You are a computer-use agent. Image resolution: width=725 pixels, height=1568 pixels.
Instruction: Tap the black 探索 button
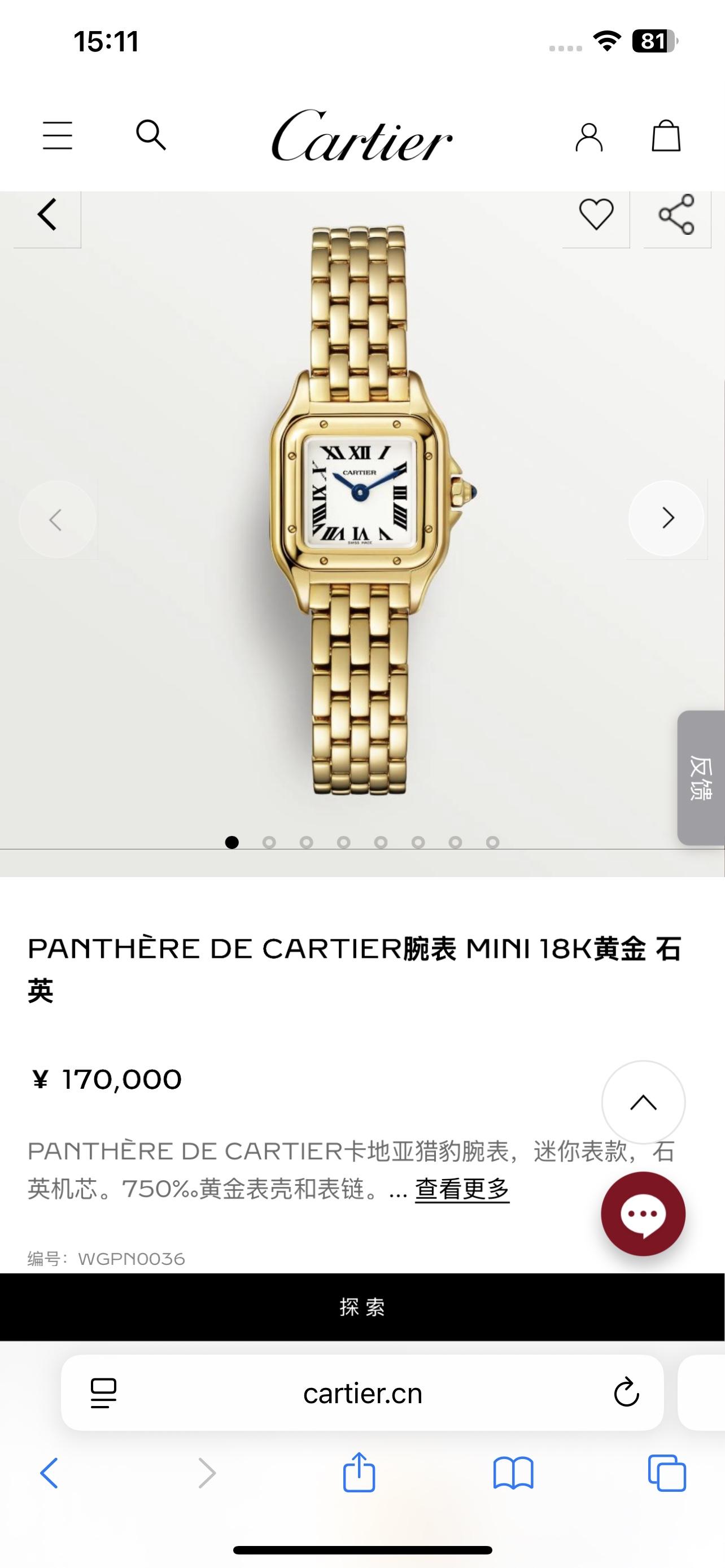pos(362,1307)
